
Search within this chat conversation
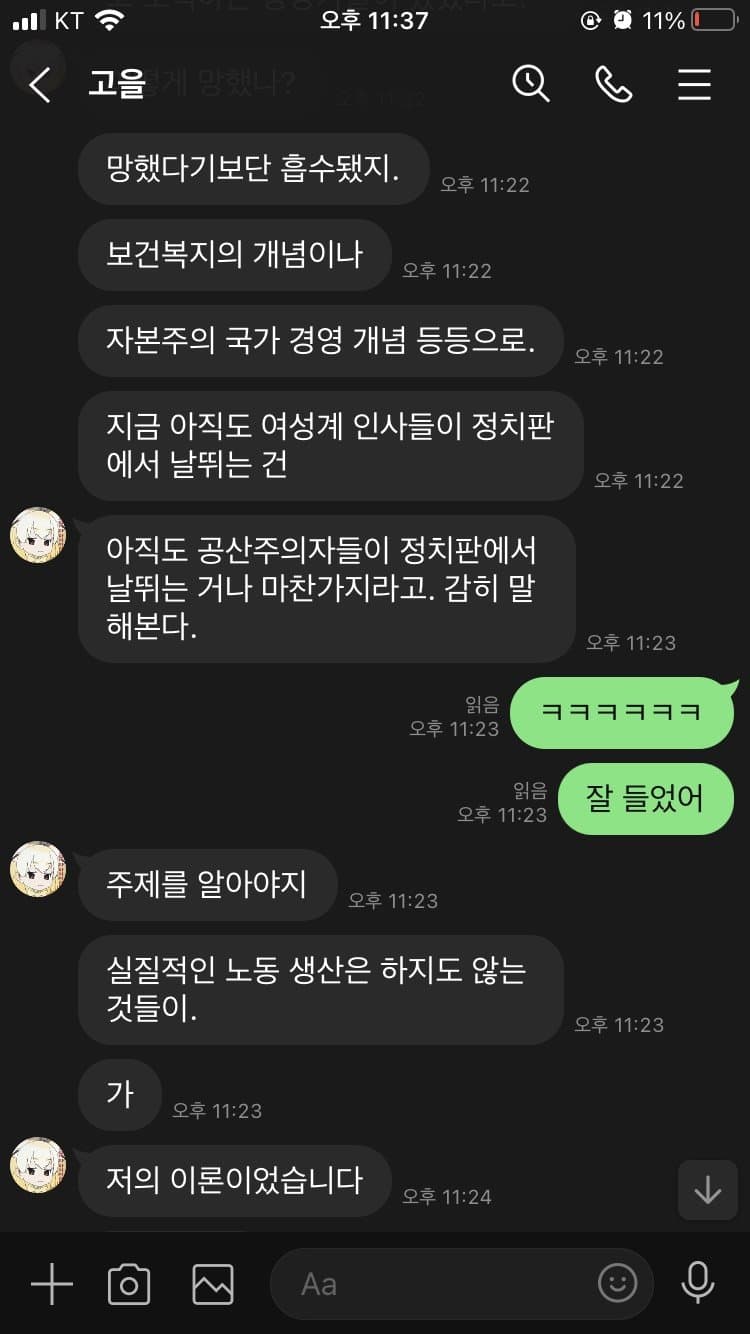pyautogui.click(x=531, y=85)
